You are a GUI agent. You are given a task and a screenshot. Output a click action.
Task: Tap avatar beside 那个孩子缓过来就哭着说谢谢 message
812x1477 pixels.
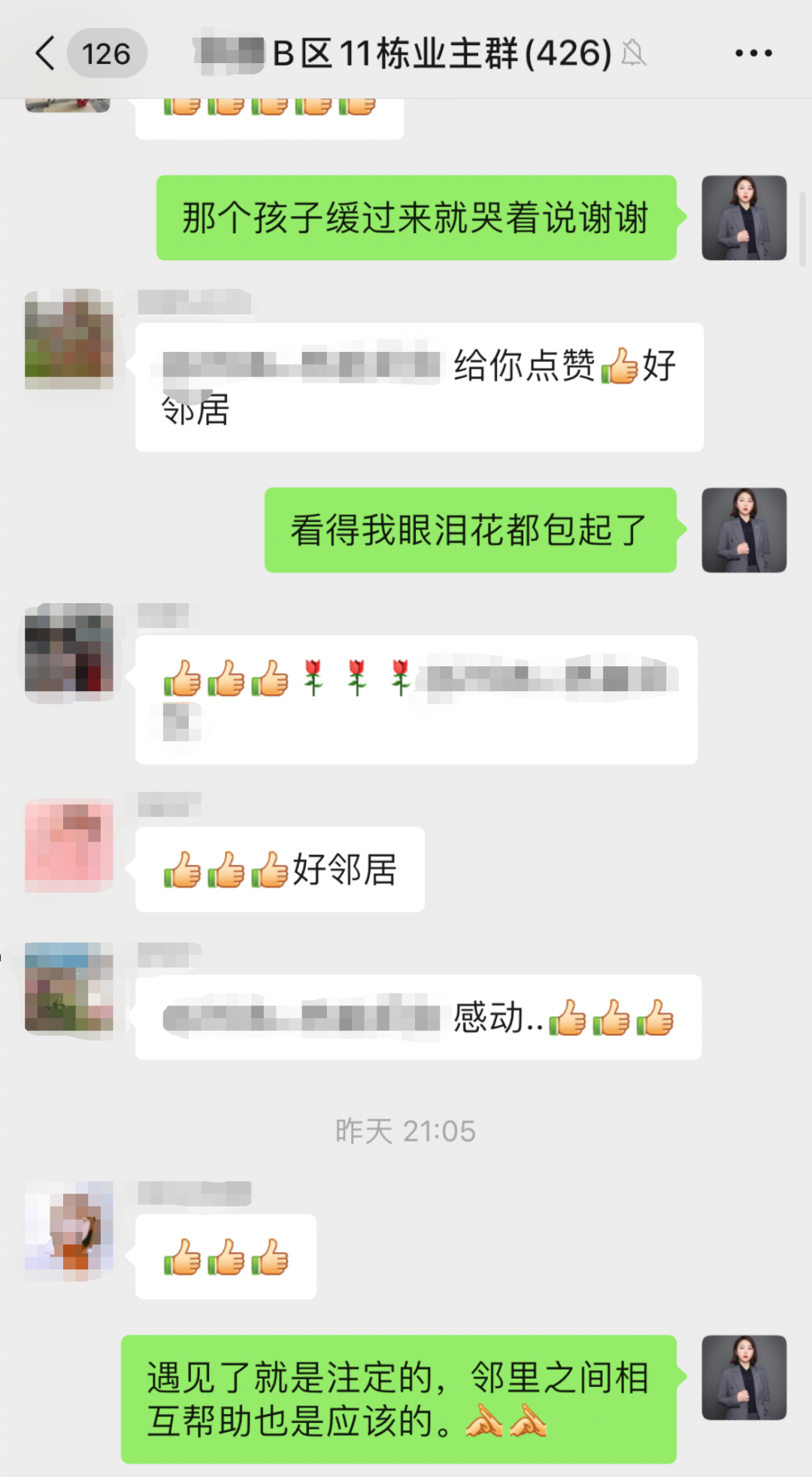(744, 218)
